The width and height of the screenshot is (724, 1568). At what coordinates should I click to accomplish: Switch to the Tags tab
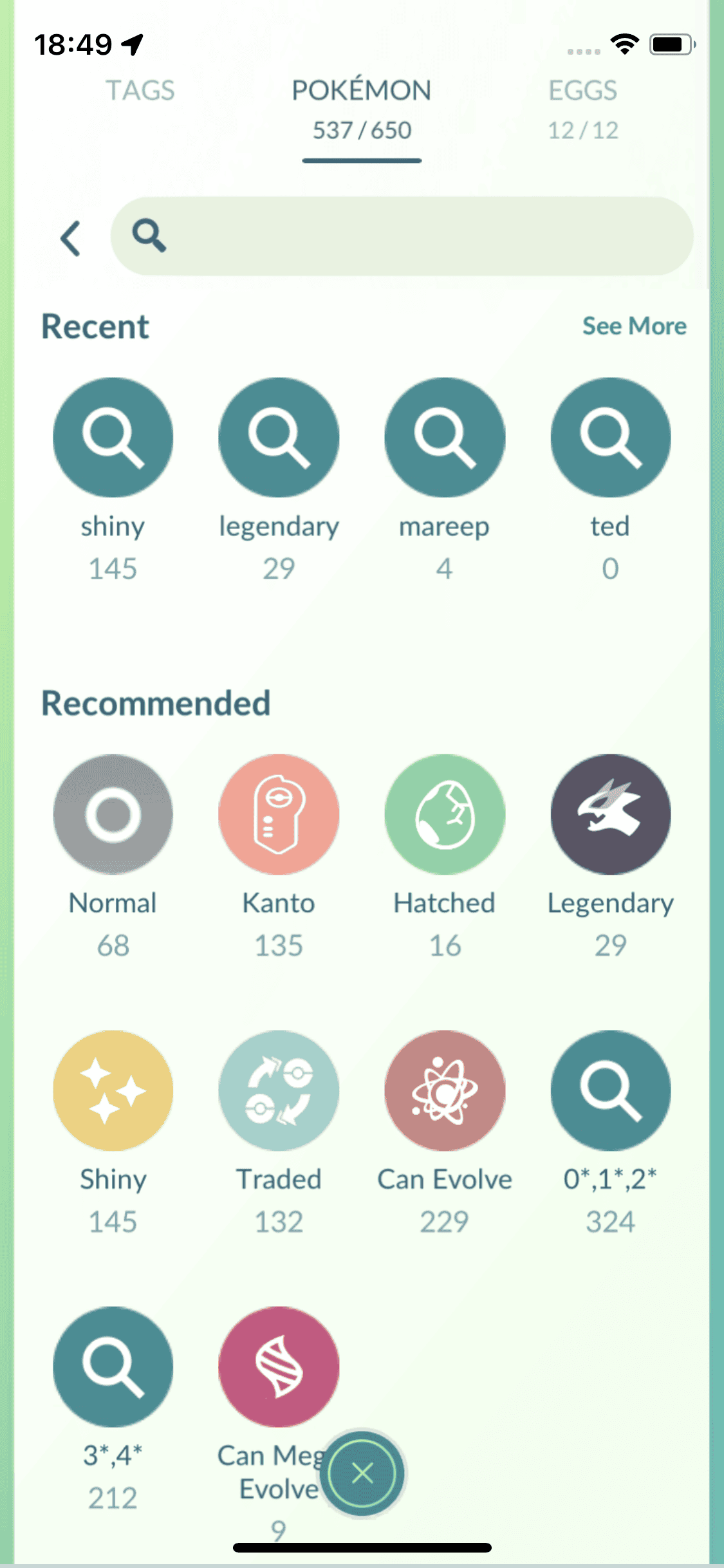tap(140, 91)
